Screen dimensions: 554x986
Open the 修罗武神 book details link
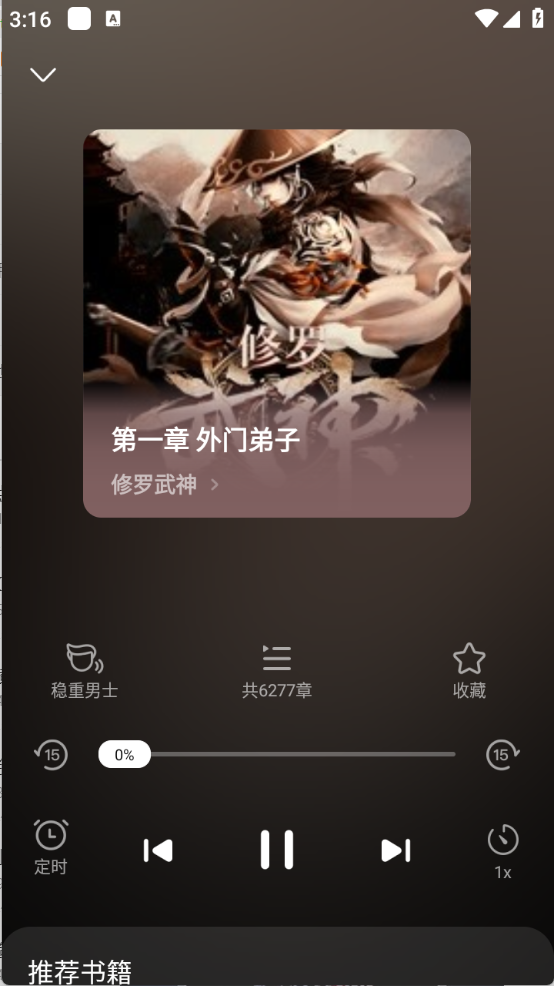tap(165, 485)
